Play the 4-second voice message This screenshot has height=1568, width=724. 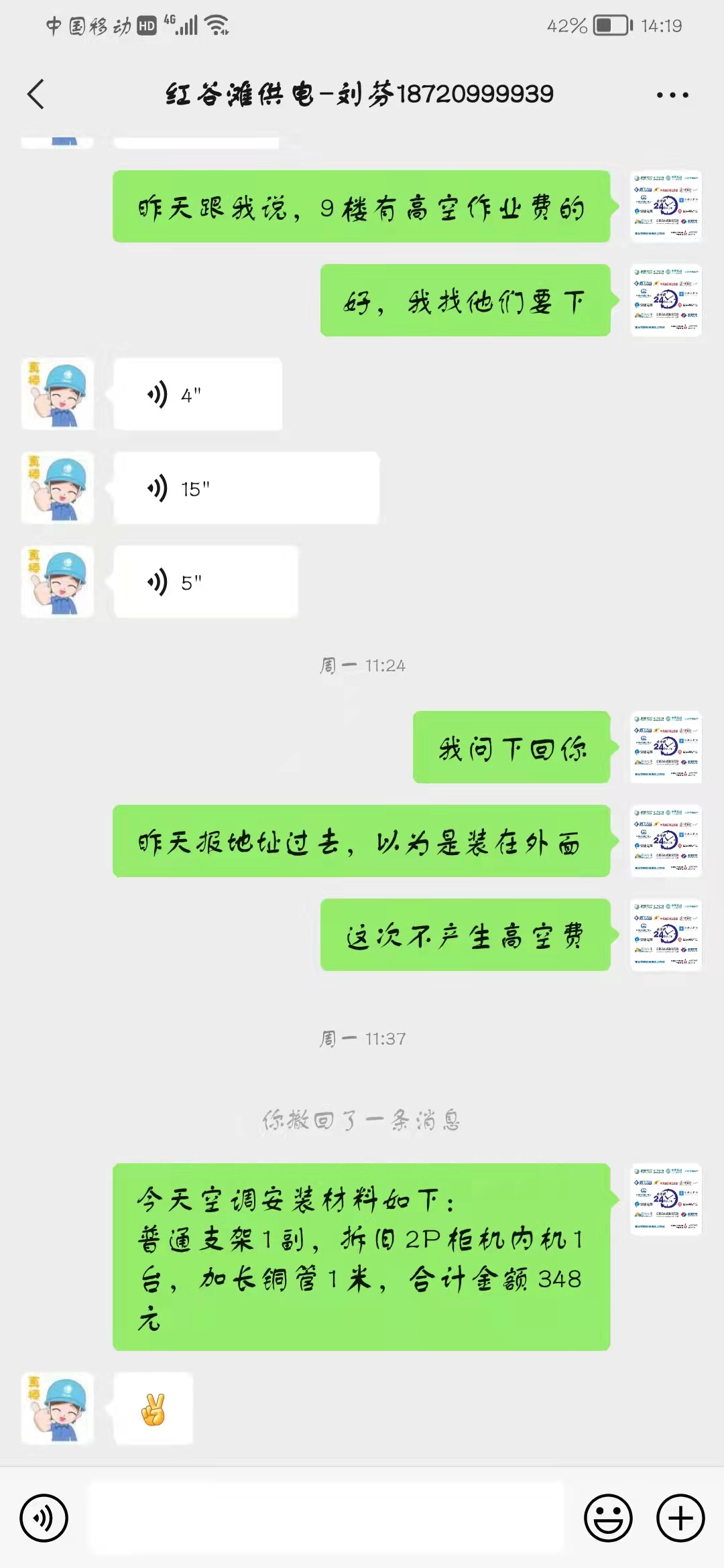point(198,395)
